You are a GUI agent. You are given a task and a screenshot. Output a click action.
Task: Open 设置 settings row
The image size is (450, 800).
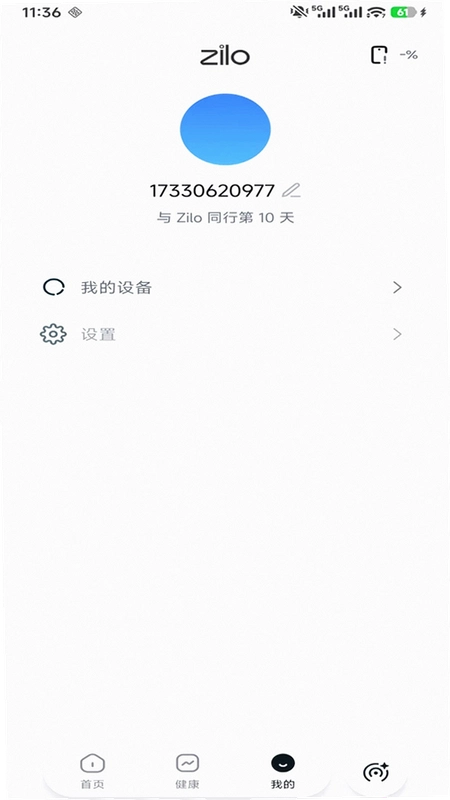pos(222,335)
